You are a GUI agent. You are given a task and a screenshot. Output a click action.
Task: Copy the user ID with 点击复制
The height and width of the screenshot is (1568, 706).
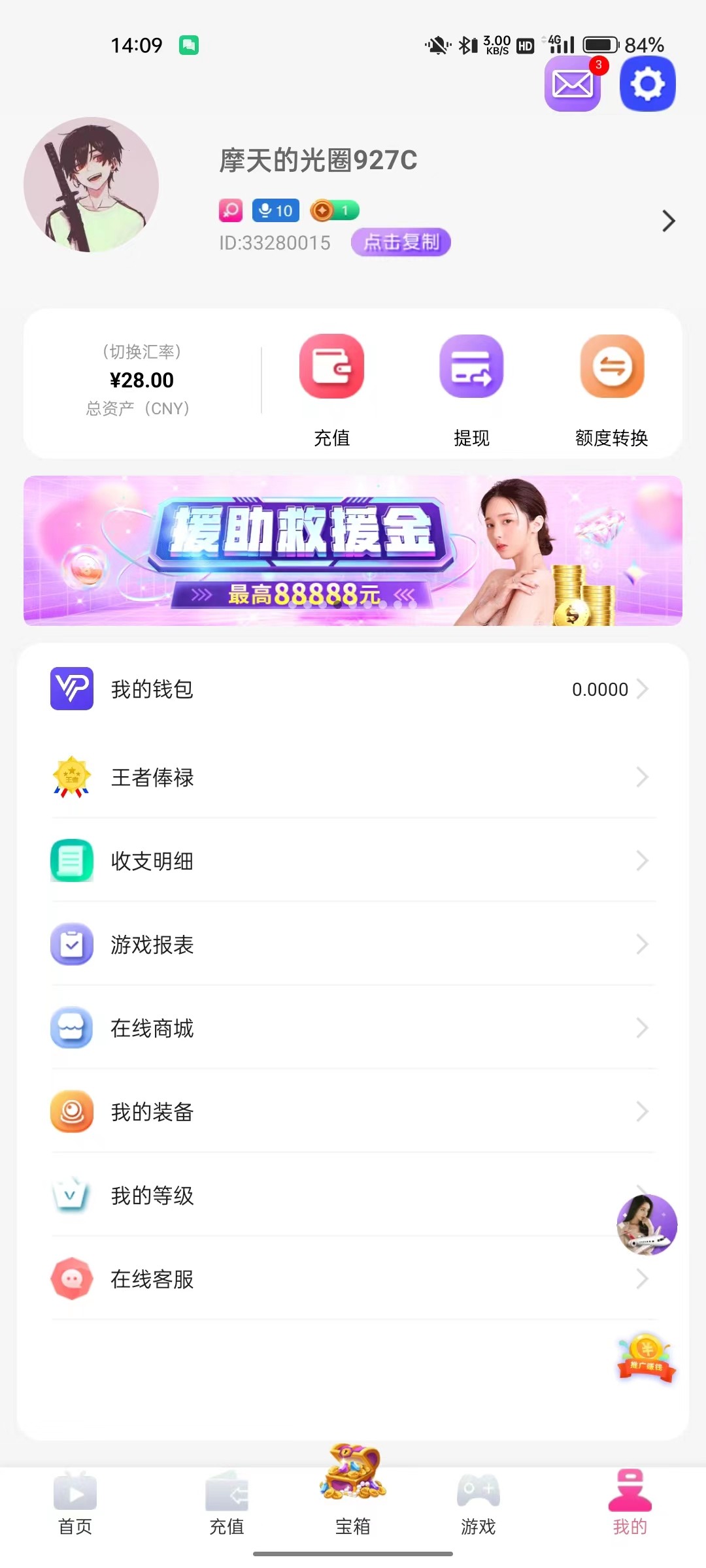coord(401,242)
